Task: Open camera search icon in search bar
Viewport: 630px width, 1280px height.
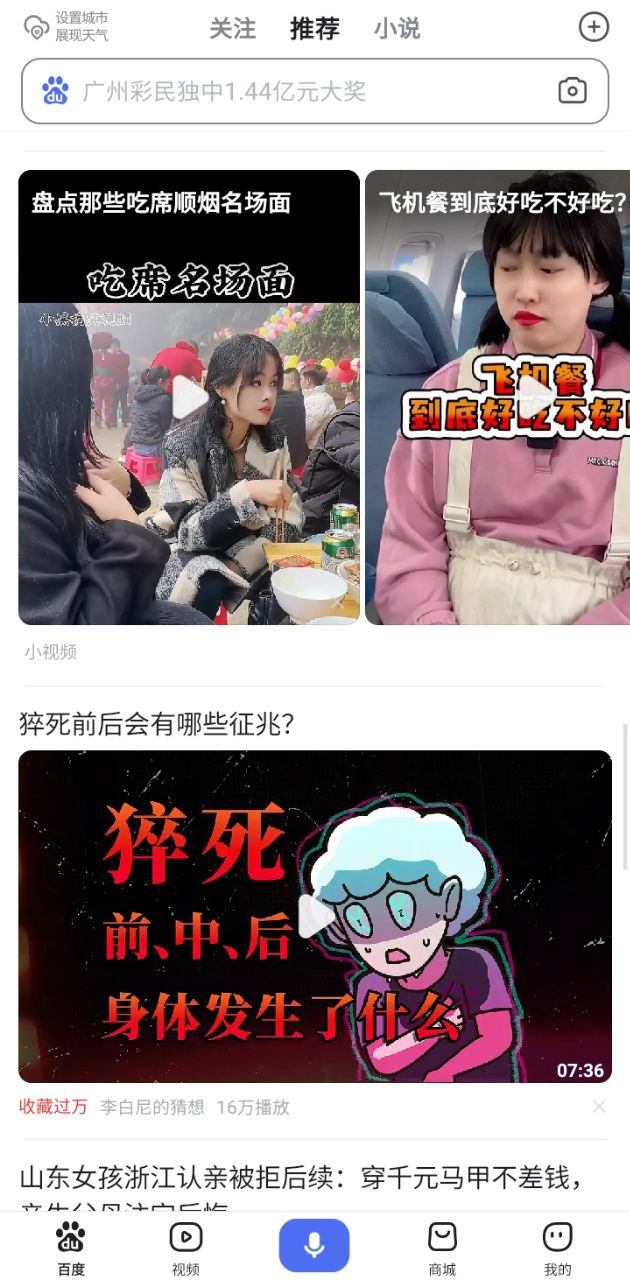Action: (572, 91)
